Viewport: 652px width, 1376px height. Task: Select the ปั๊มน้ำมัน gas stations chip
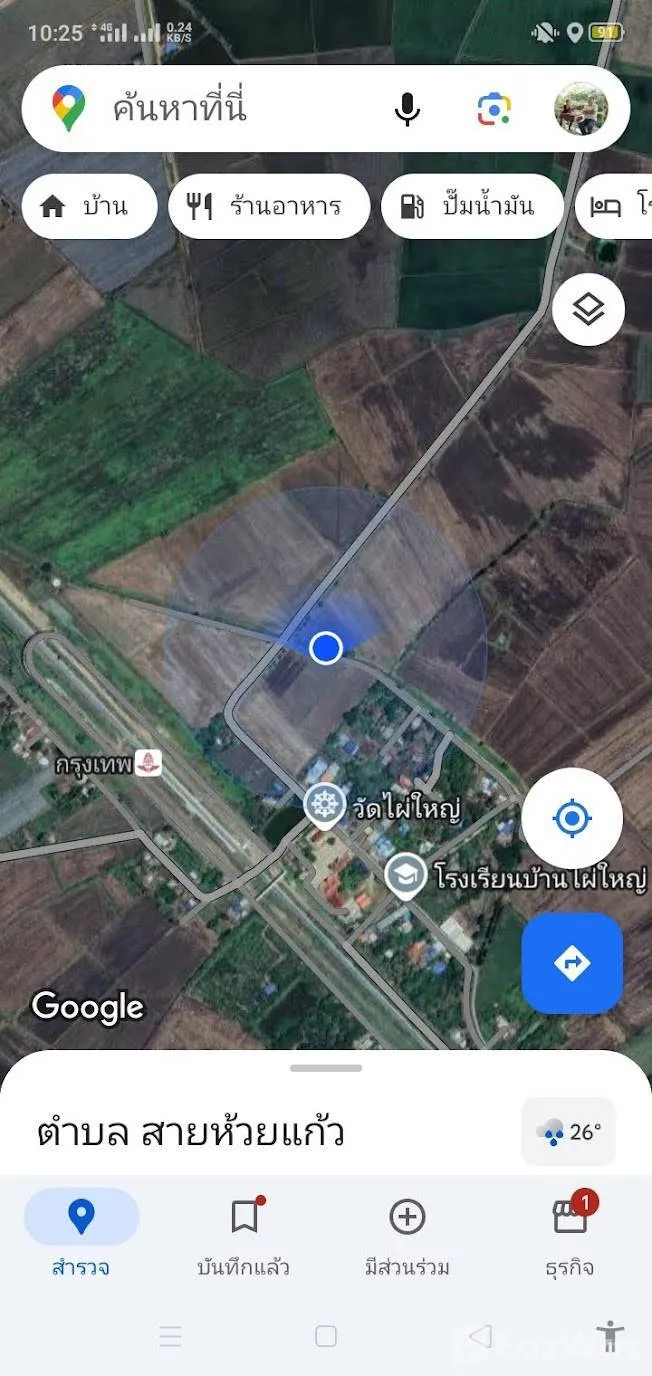pos(472,207)
